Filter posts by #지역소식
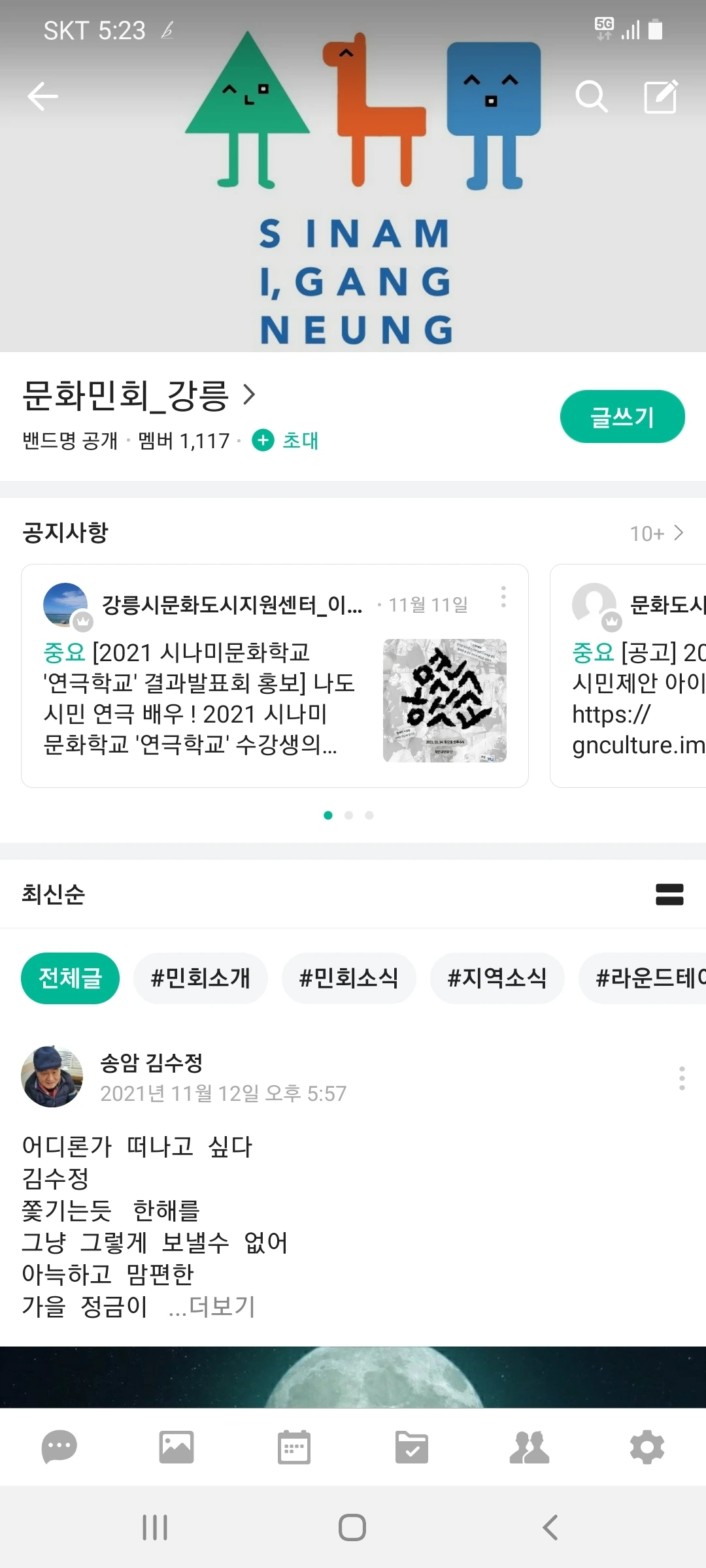The height and width of the screenshot is (1568, 706). pyautogui.click(x=497, y=978)
